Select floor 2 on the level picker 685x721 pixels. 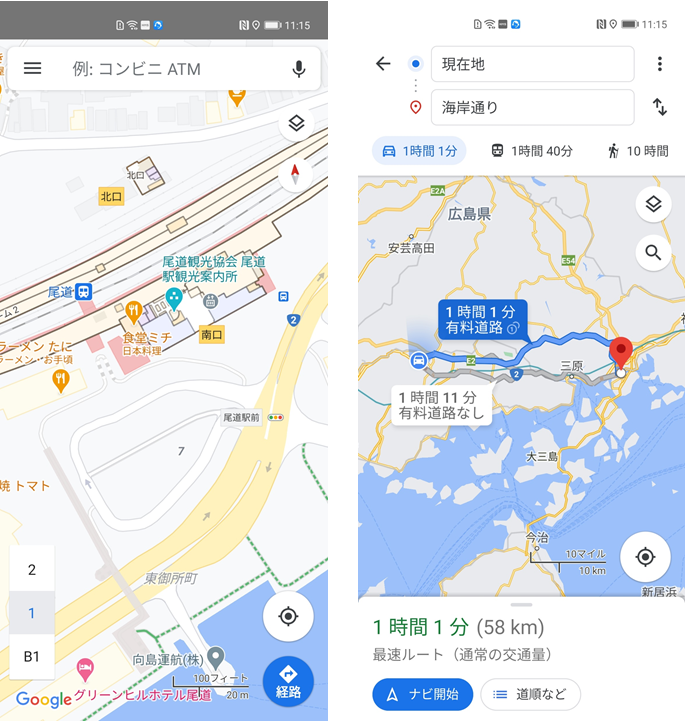click(x=32, y=570)
